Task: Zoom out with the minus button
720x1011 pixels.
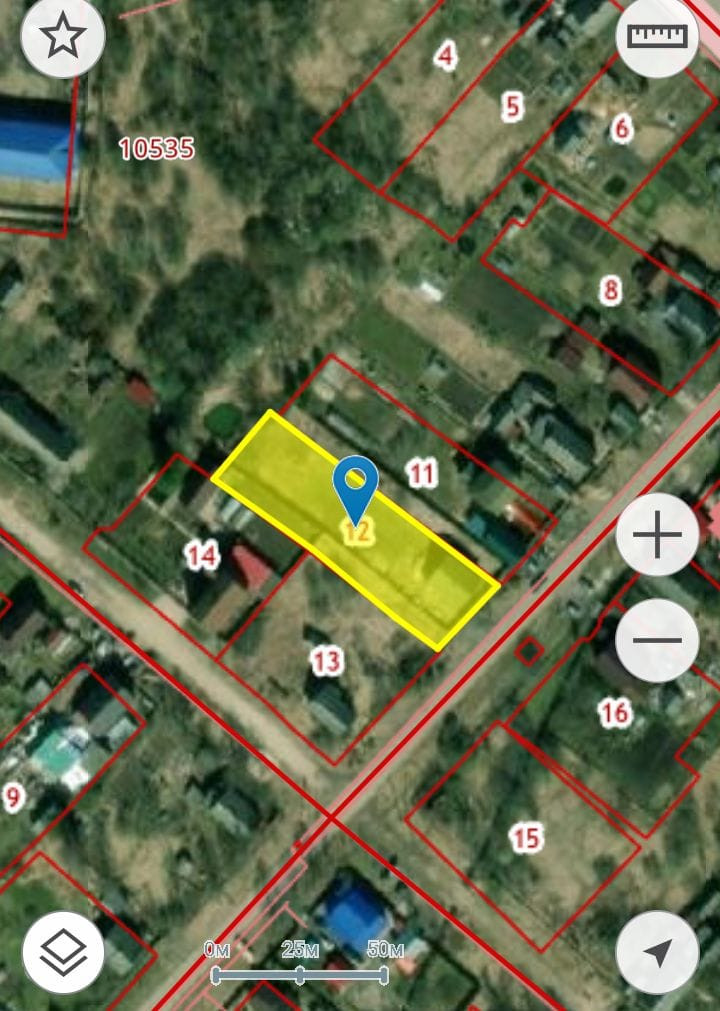Action: pyautogui.click(x=657, y=640)
